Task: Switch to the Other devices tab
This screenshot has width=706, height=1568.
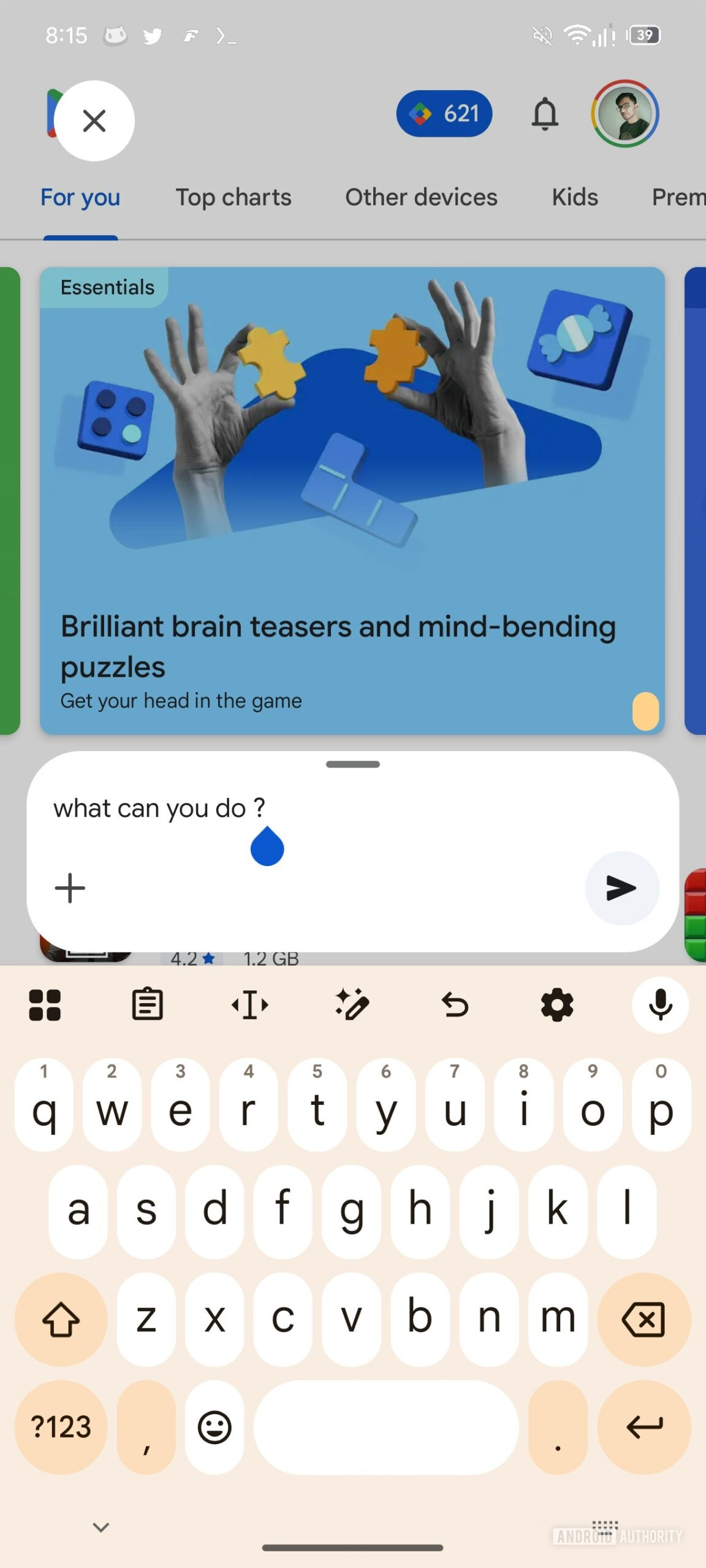Action: (x=421, y=197)
